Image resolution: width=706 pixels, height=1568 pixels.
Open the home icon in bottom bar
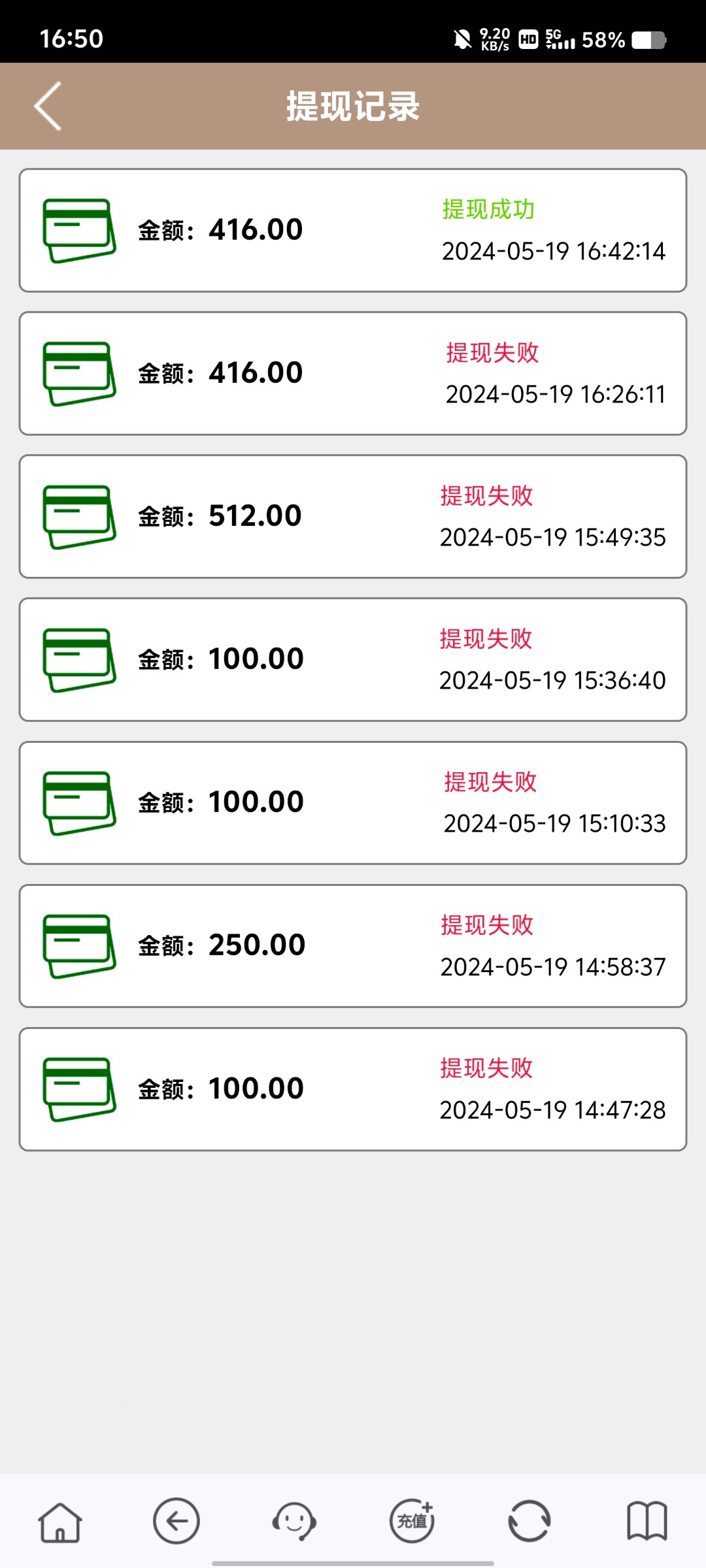pyautogui.click(x=59, y=1522)
